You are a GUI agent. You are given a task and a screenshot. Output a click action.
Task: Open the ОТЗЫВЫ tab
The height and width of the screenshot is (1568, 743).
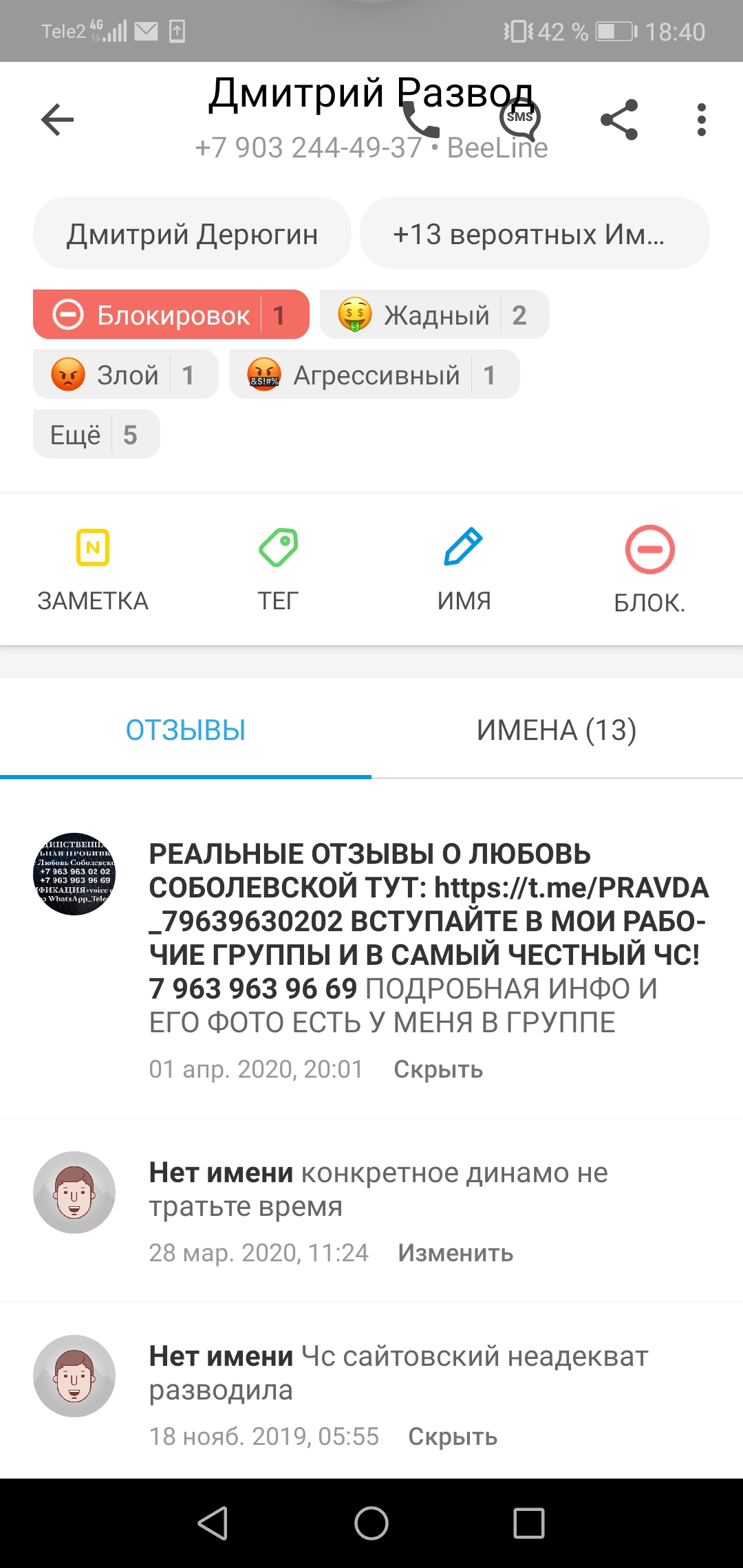point(186,730)
